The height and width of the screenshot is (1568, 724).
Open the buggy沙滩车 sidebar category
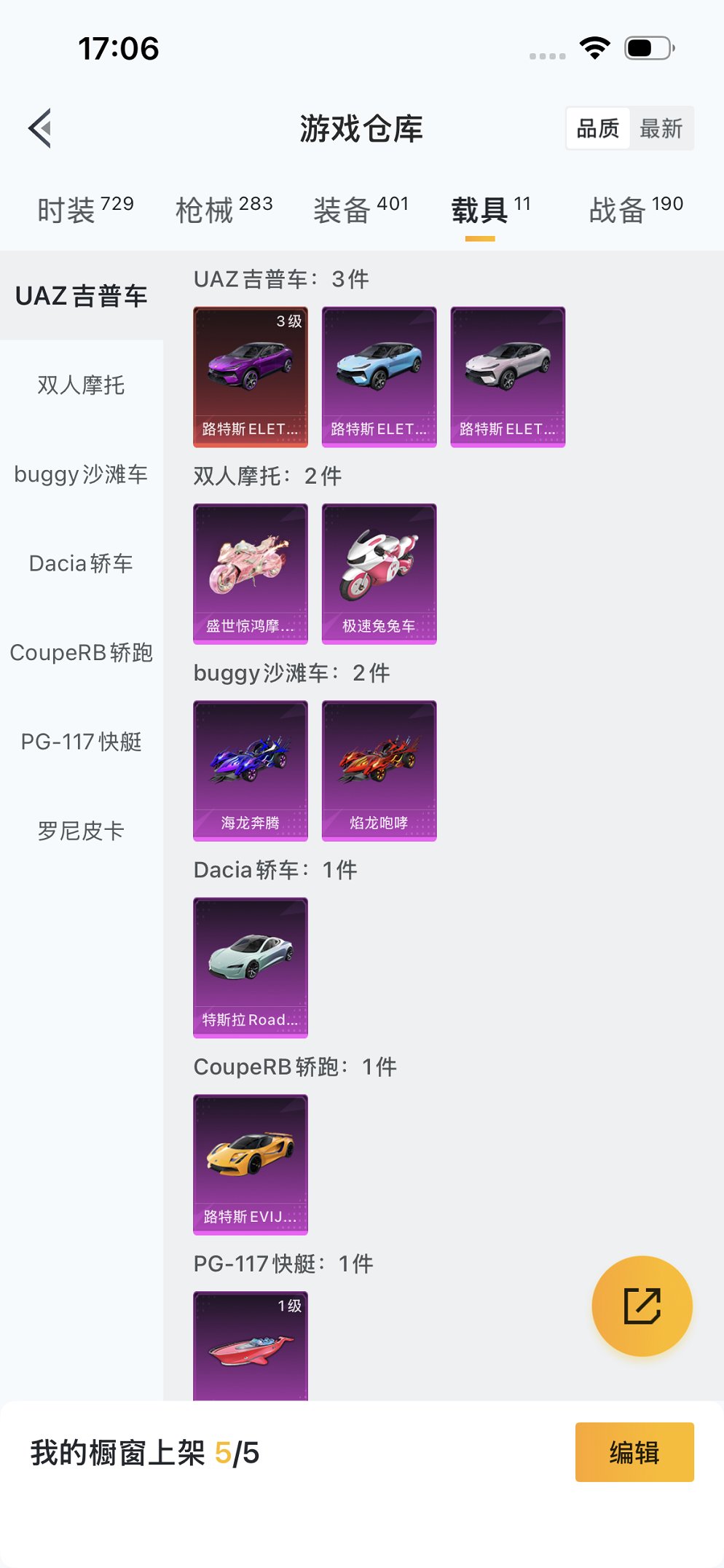[x=81, y=475]
